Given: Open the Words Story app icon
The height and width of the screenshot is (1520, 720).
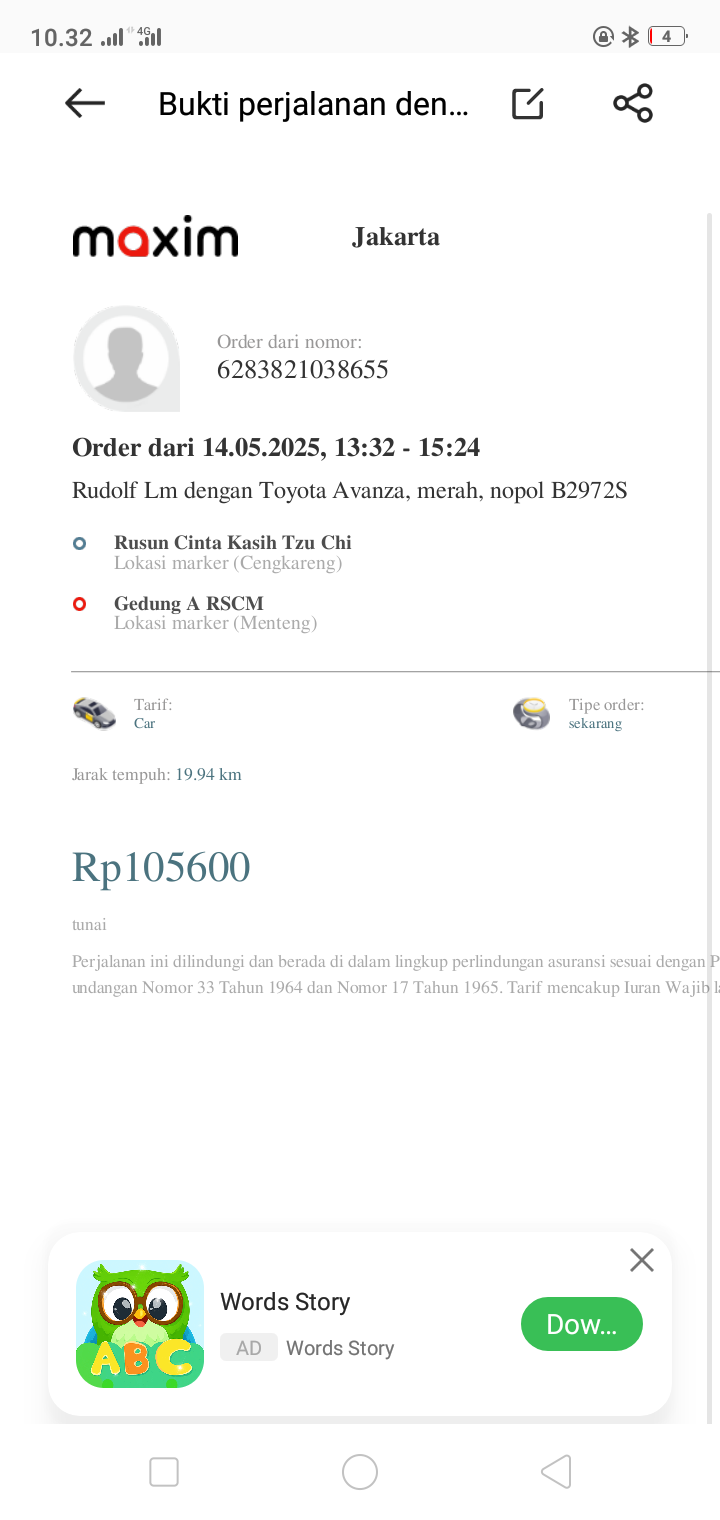Looking at the screenshot, I should 140,1324.
